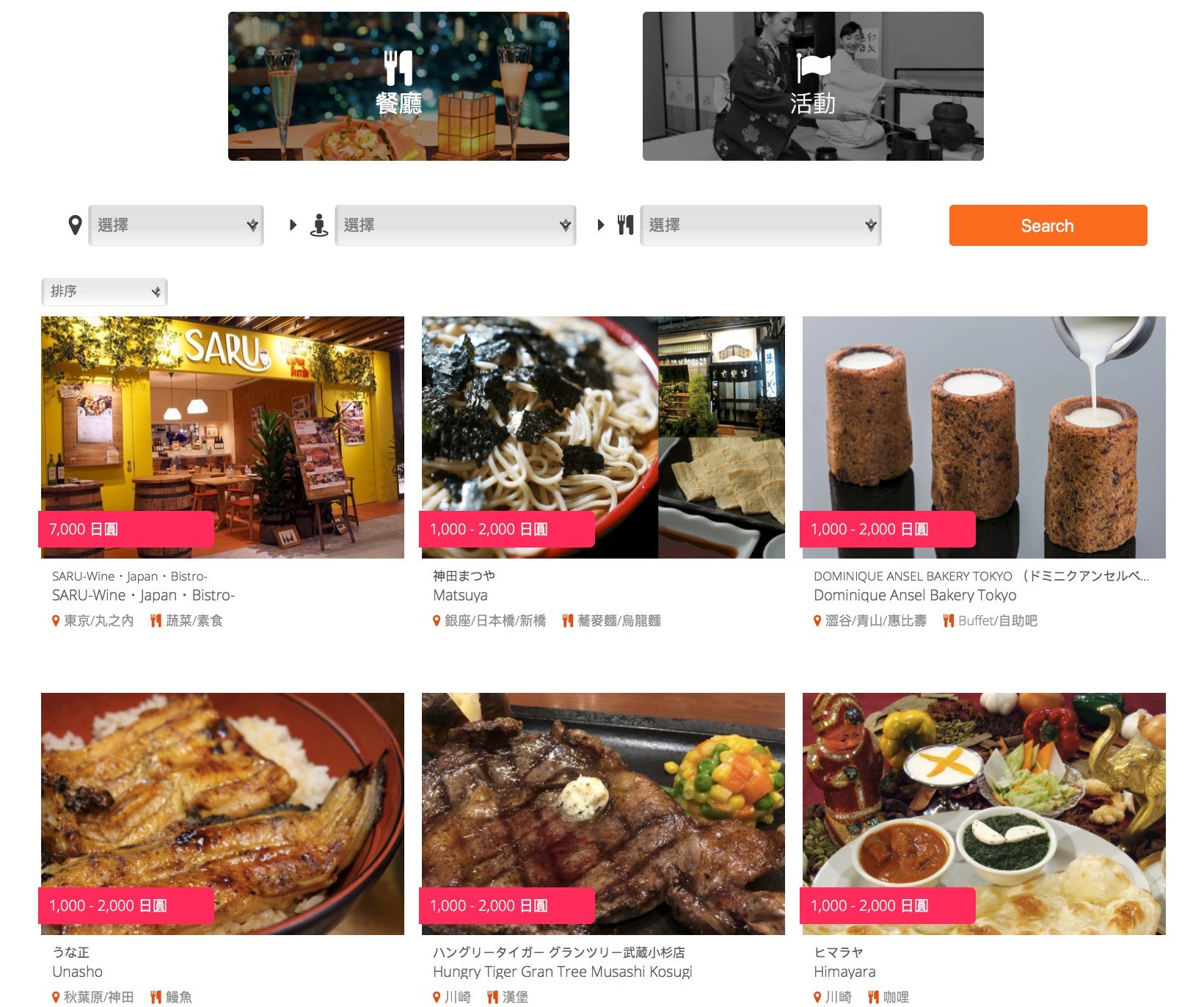The height and width of the screenshot is (1007, 1204).
Task: Open the 餐廳 restaurants category tile
Action: pos(398,86)
